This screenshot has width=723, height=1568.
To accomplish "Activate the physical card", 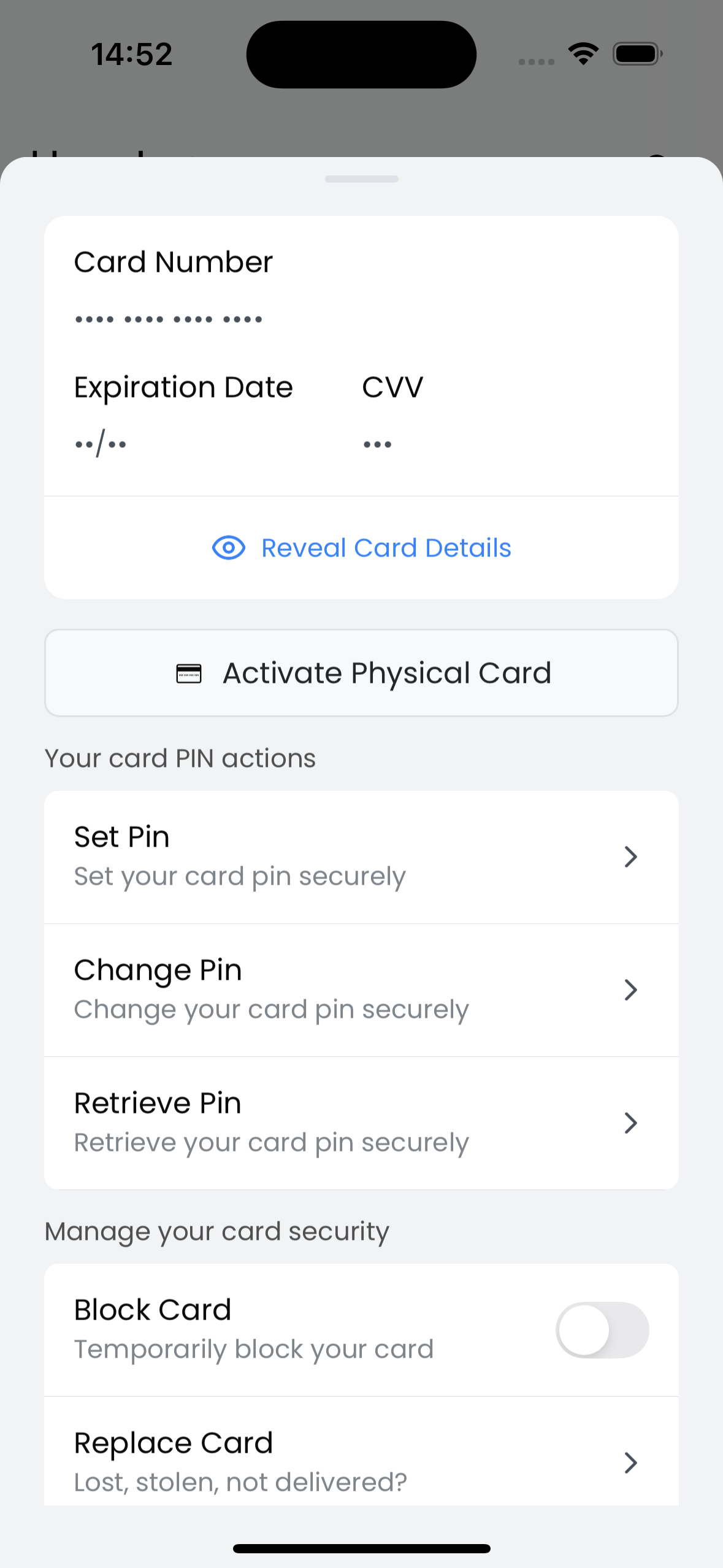I will coord(361,673).
